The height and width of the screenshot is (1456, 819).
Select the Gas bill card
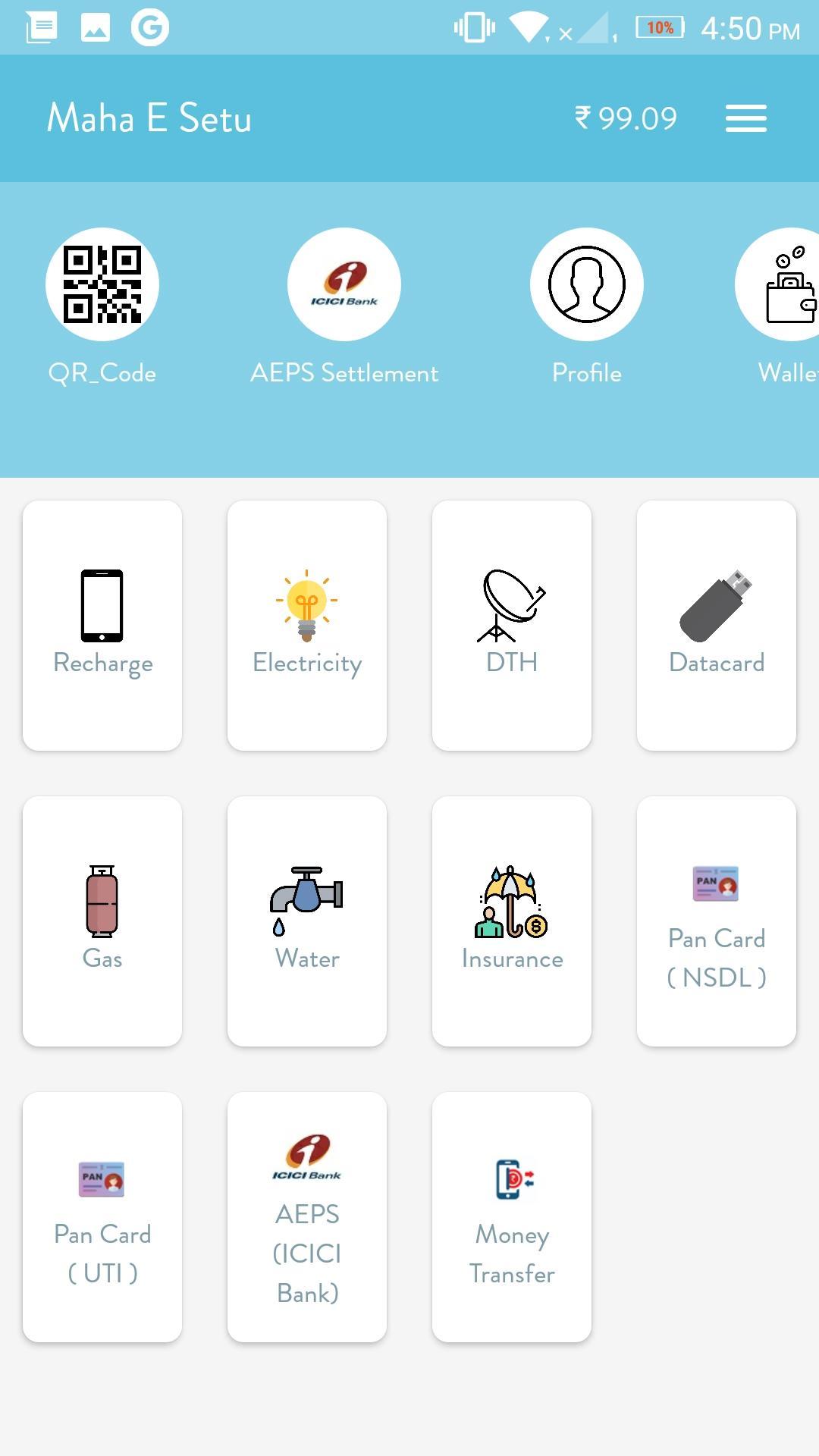click(x=102, y=921)
